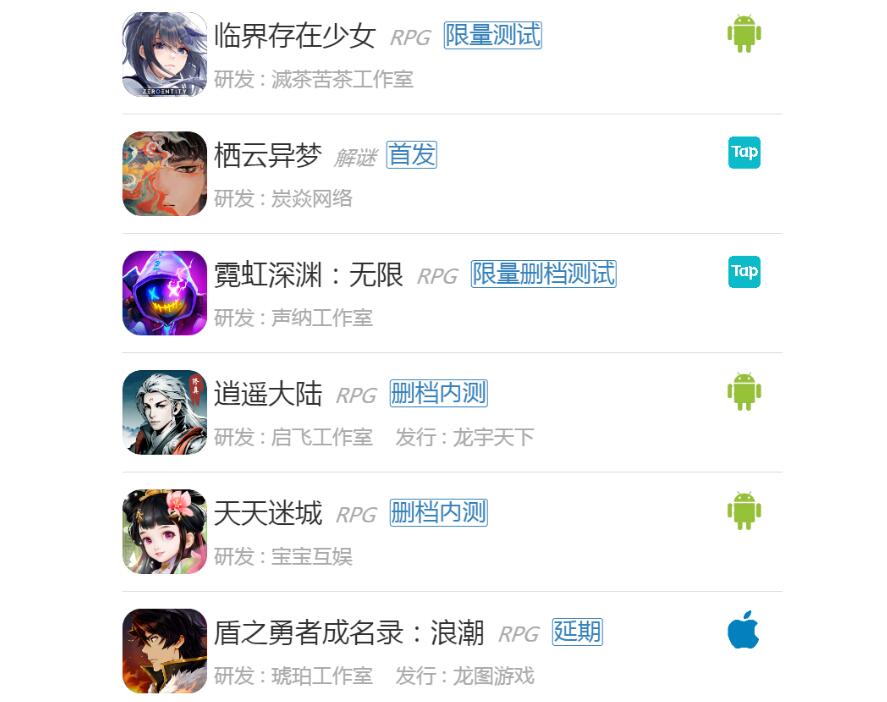This screenshot has height=702, width=887.
Task: Open the 天天迷城 listing
Action: click(x=268, y=513)
